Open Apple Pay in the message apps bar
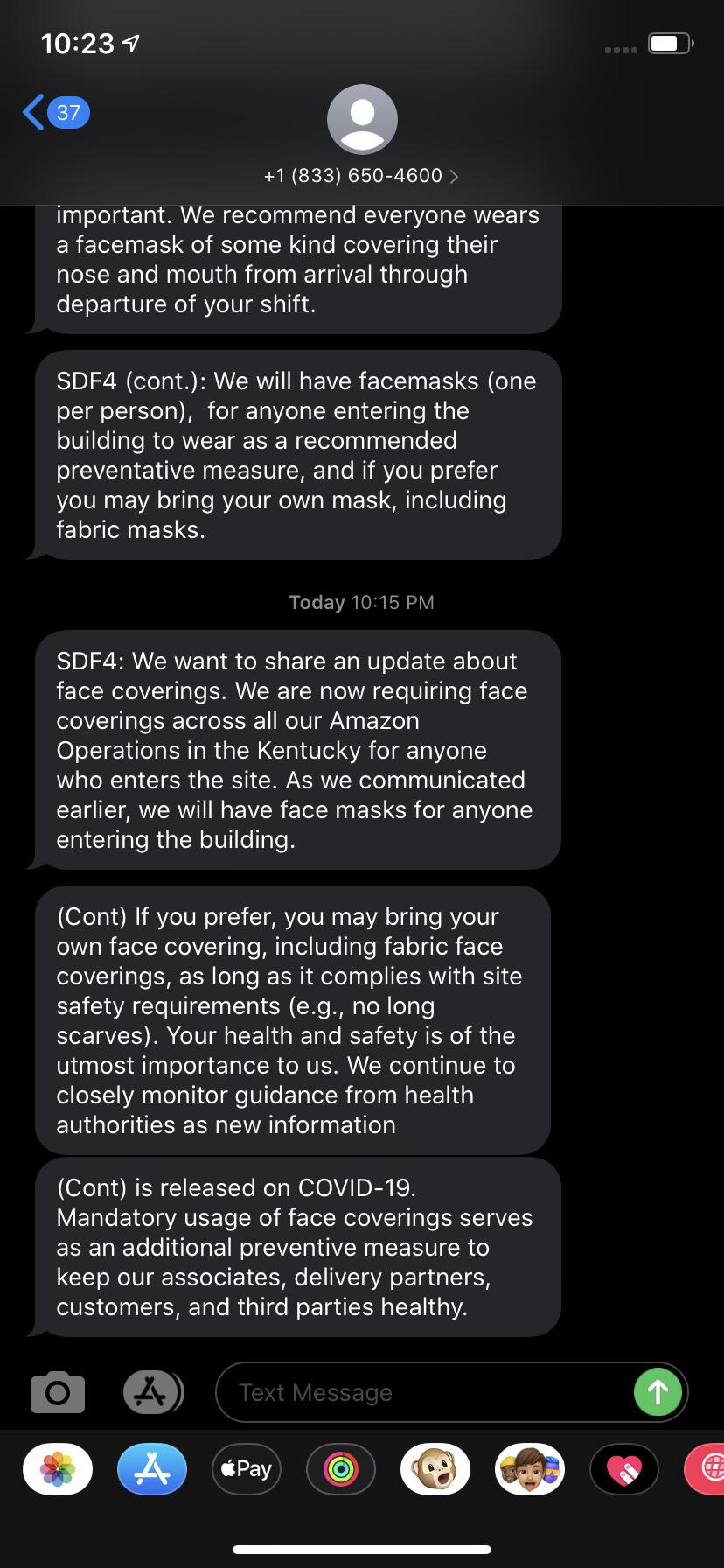The width and height of the screenshot is (724, 1568). pos(246,1468)
